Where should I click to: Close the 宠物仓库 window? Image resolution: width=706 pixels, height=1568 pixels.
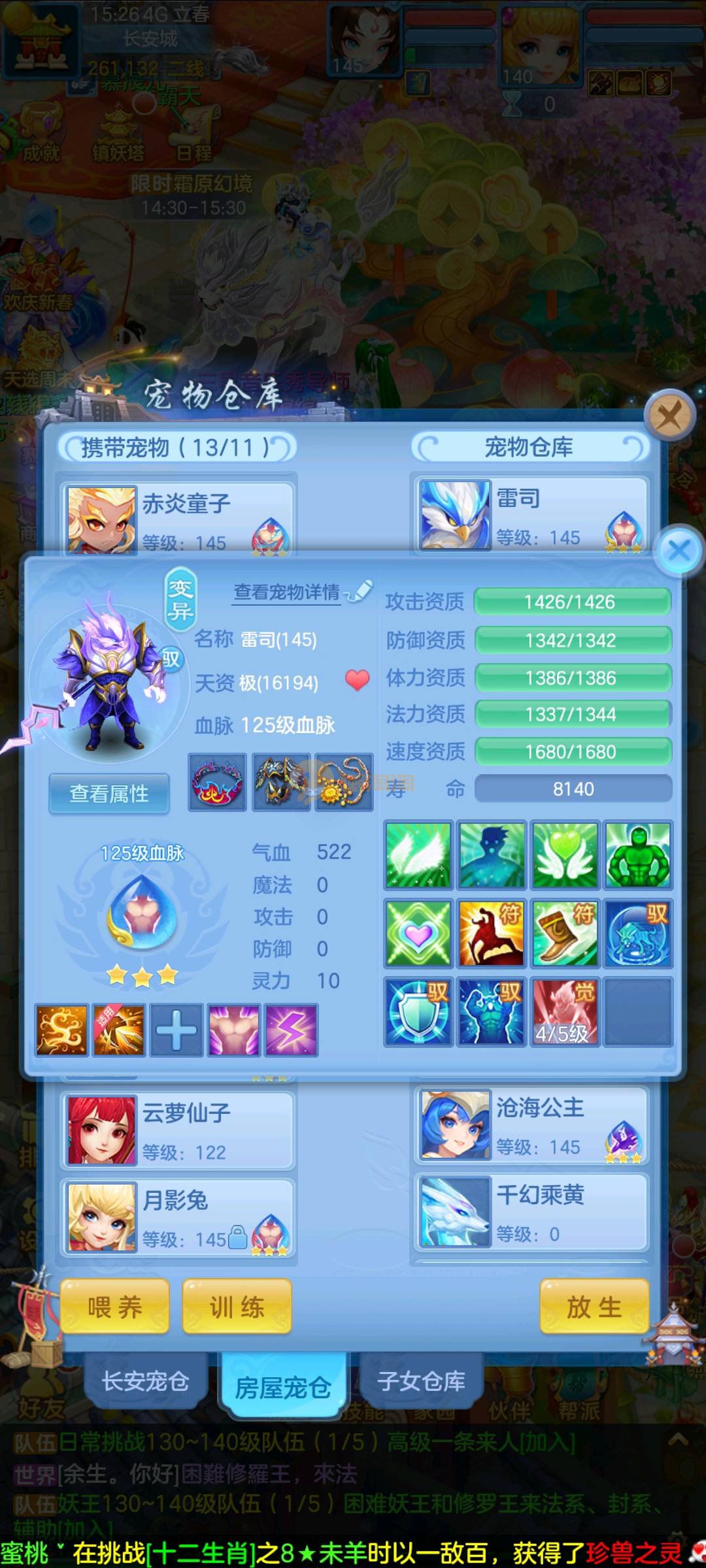point(669,415)
